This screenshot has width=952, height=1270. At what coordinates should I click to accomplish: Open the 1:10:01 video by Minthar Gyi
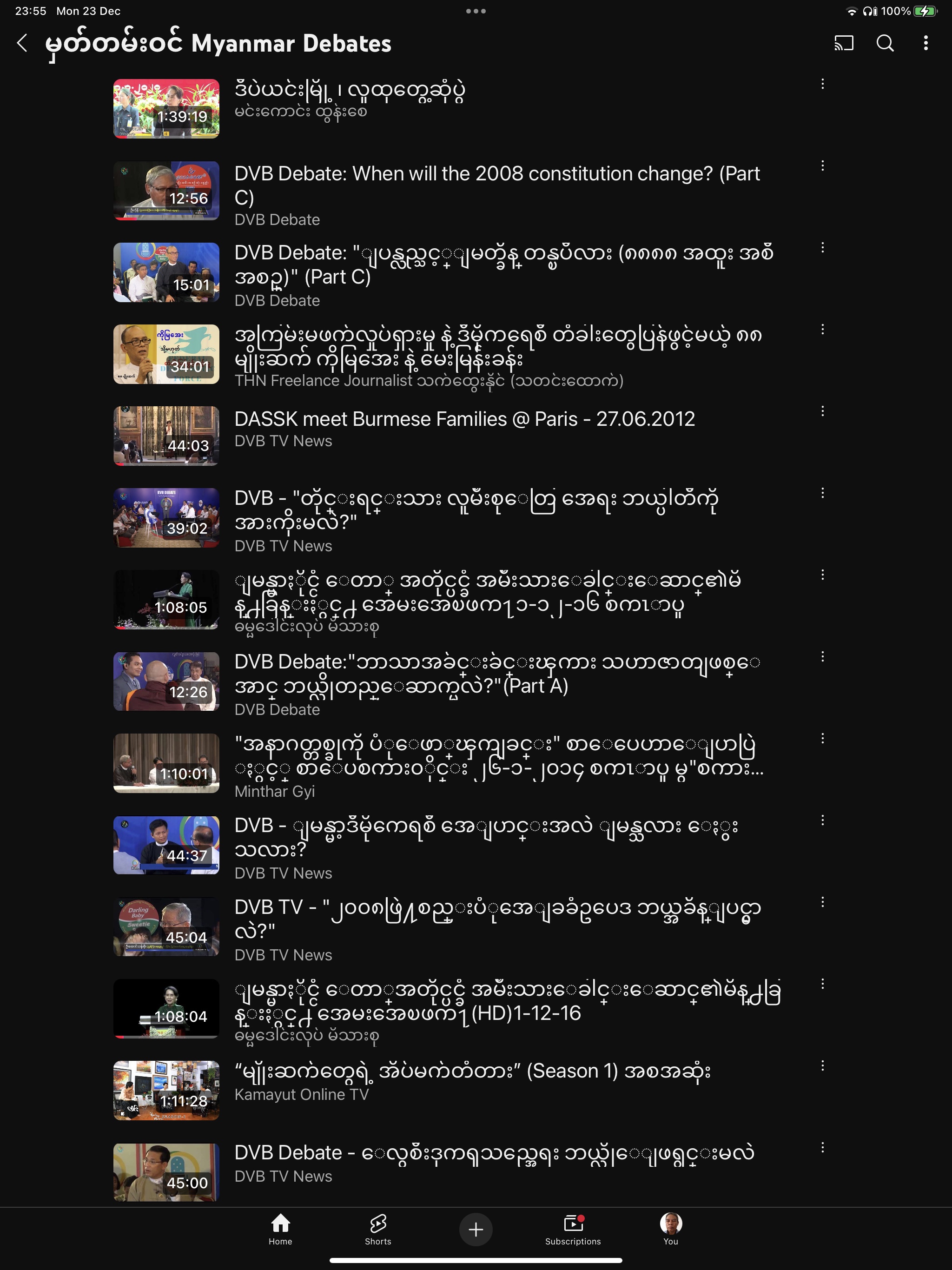coord(166,763)
